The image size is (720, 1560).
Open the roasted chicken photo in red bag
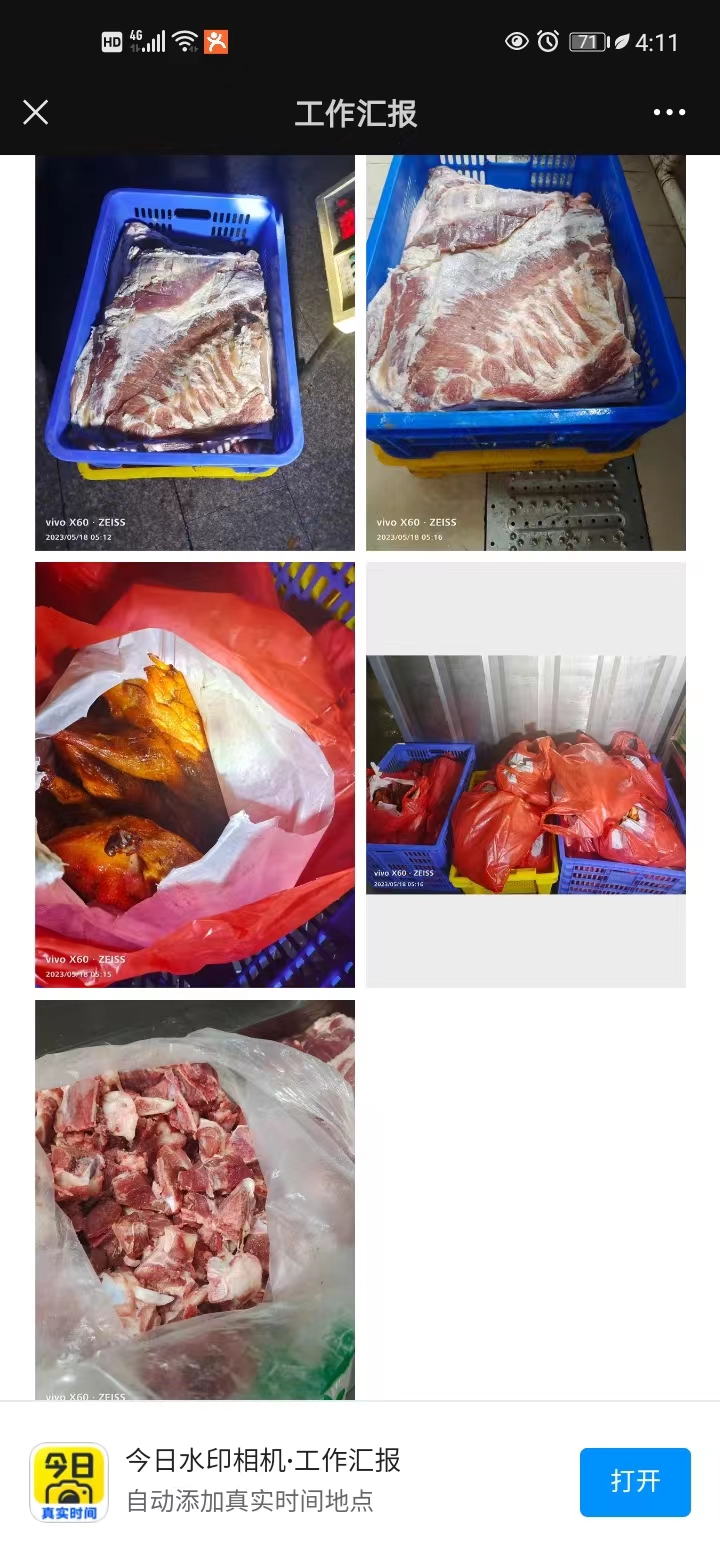click(x=195, y=774)
